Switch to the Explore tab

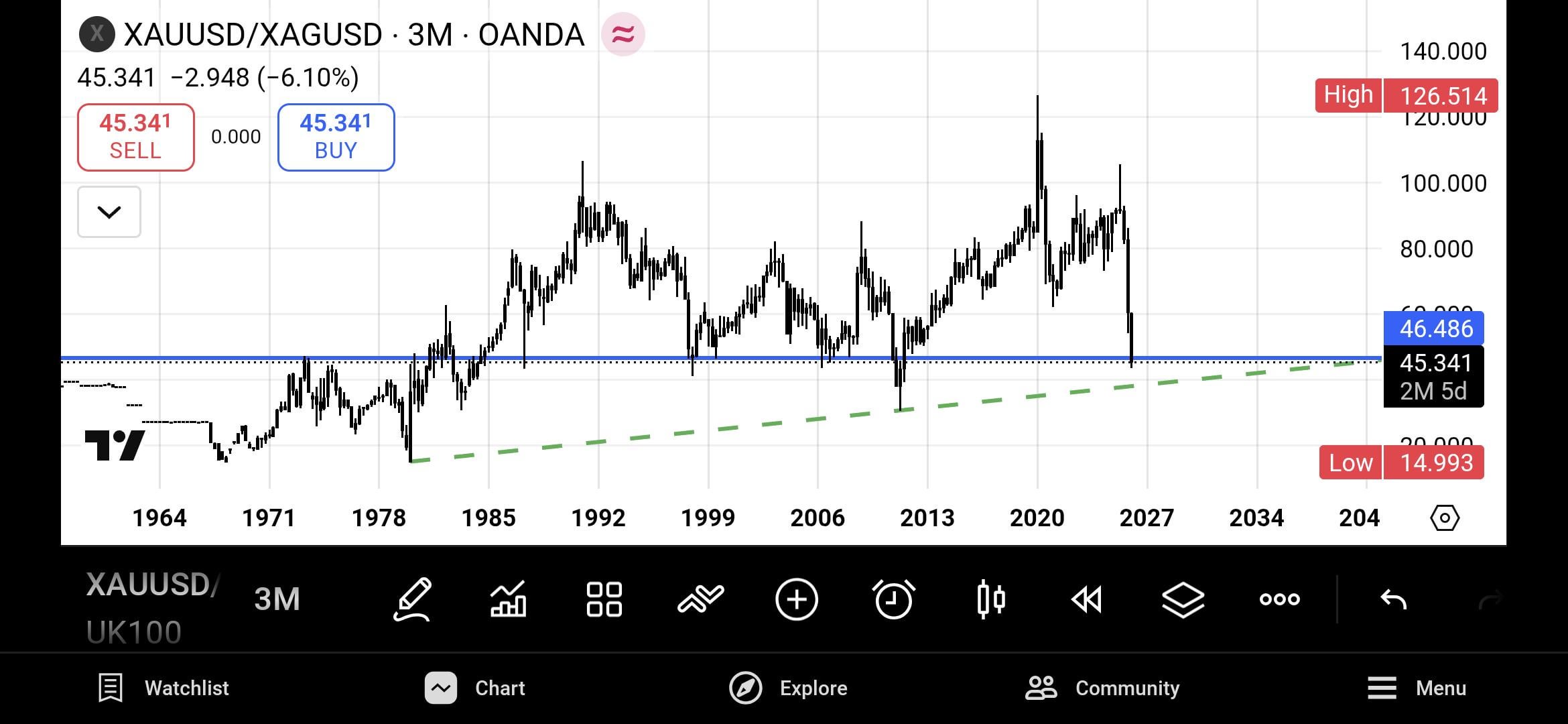[789, 688]
